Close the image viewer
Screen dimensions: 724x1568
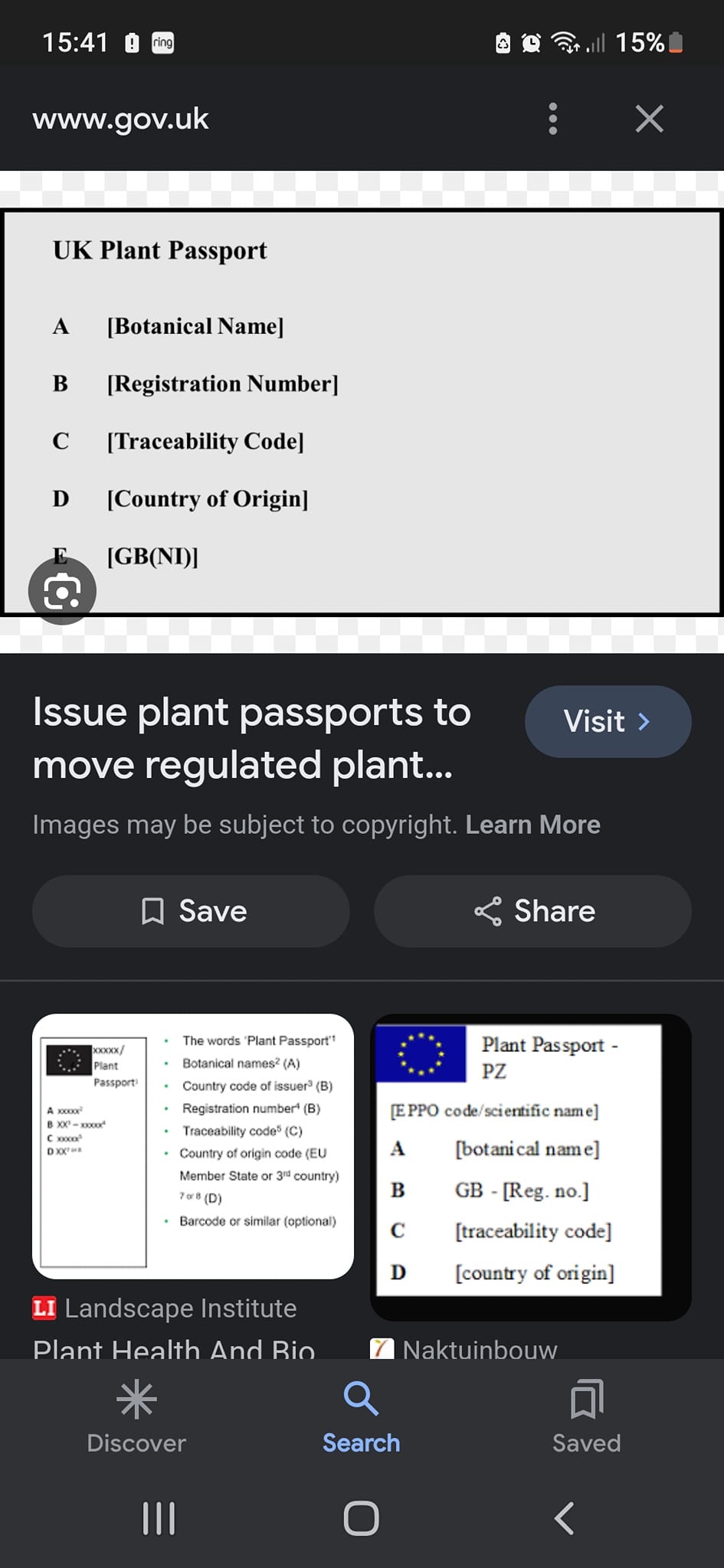click(649, 119)
